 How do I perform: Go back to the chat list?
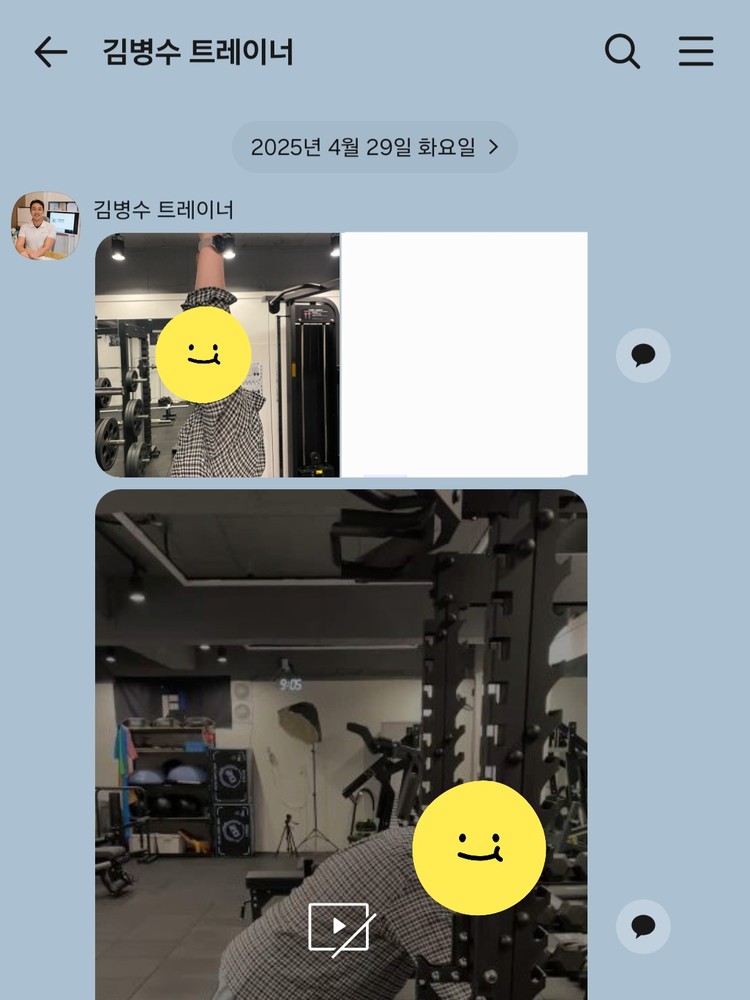(x=50, y=52)
